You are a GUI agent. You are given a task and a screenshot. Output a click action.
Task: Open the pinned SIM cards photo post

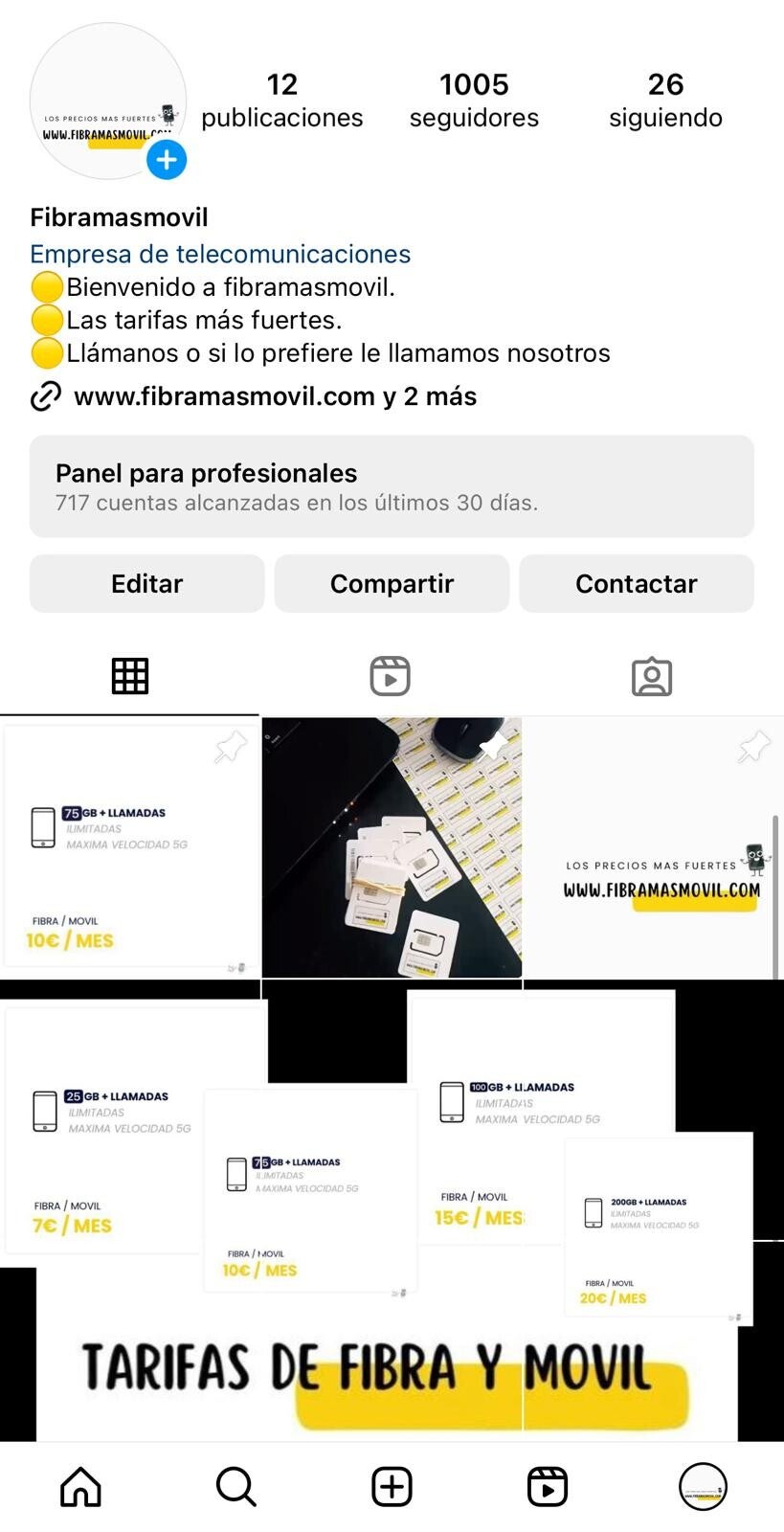[392, 847]
